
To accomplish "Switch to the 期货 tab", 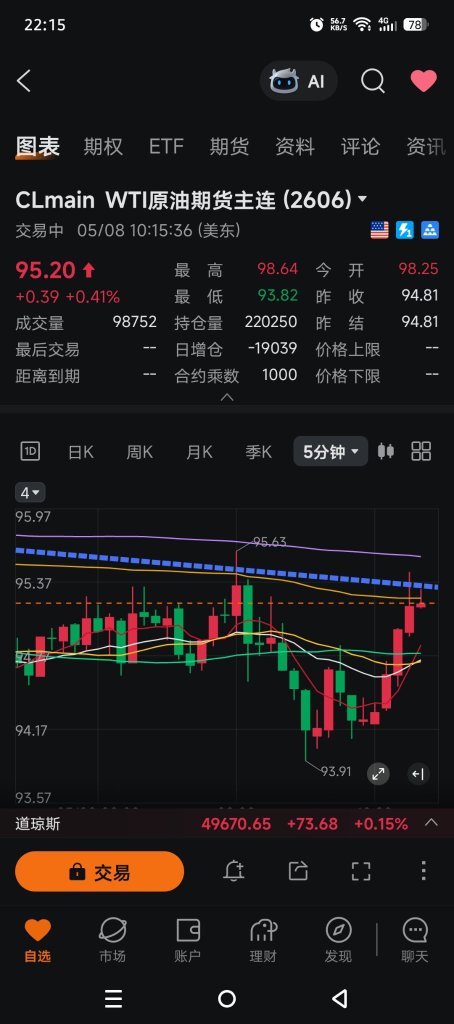I will (229, 146).
